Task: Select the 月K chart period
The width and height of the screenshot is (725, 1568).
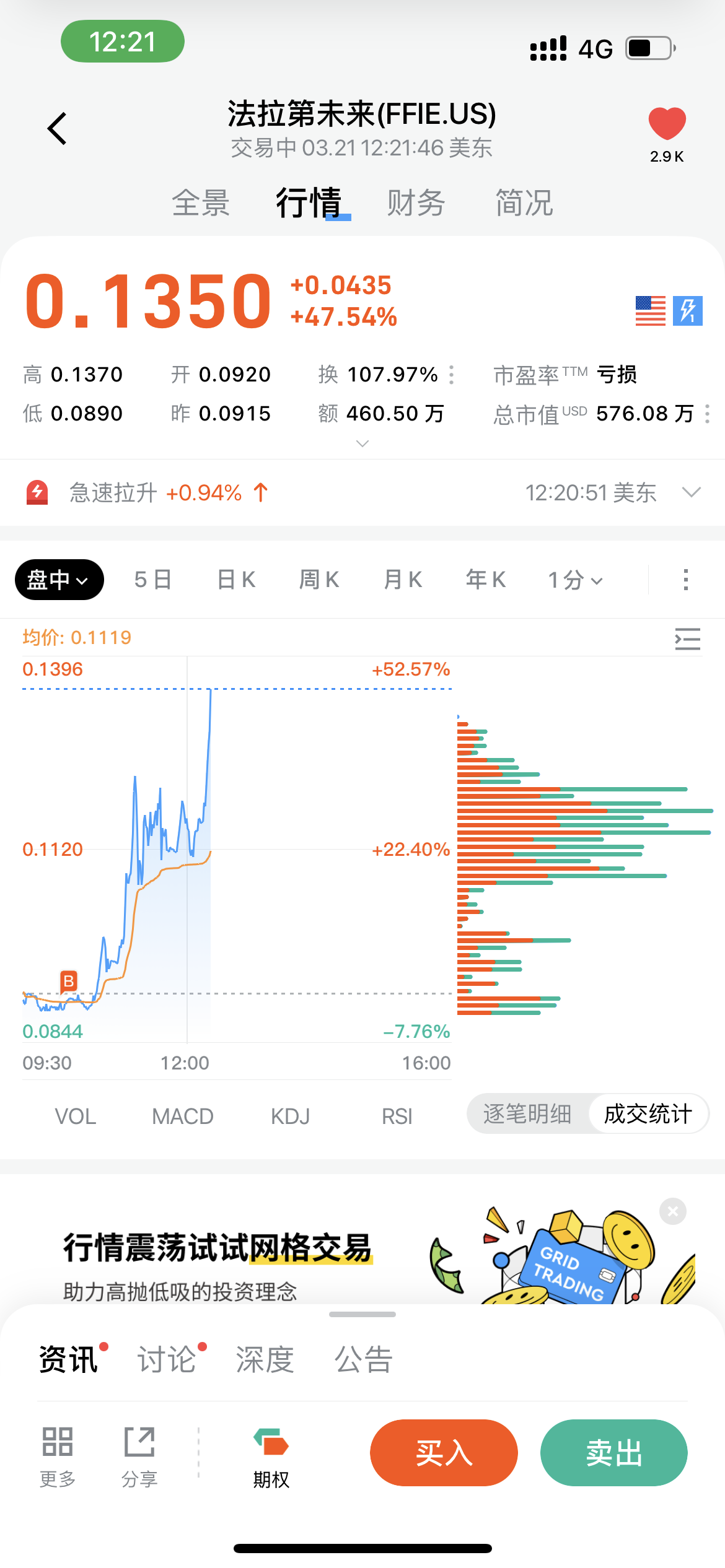Action: click(403, 580)
